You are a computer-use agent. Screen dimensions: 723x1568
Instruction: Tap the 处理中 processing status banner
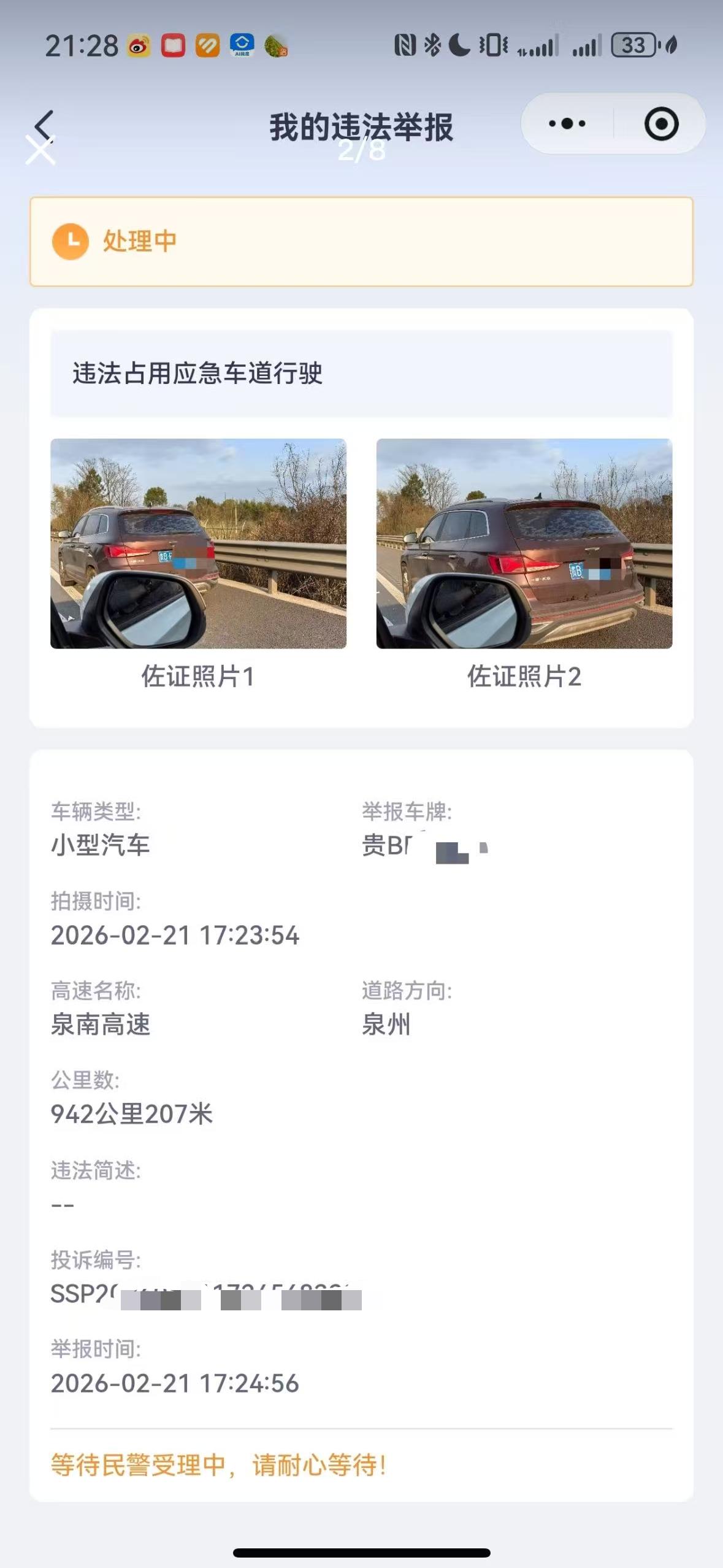pos(361,242)
